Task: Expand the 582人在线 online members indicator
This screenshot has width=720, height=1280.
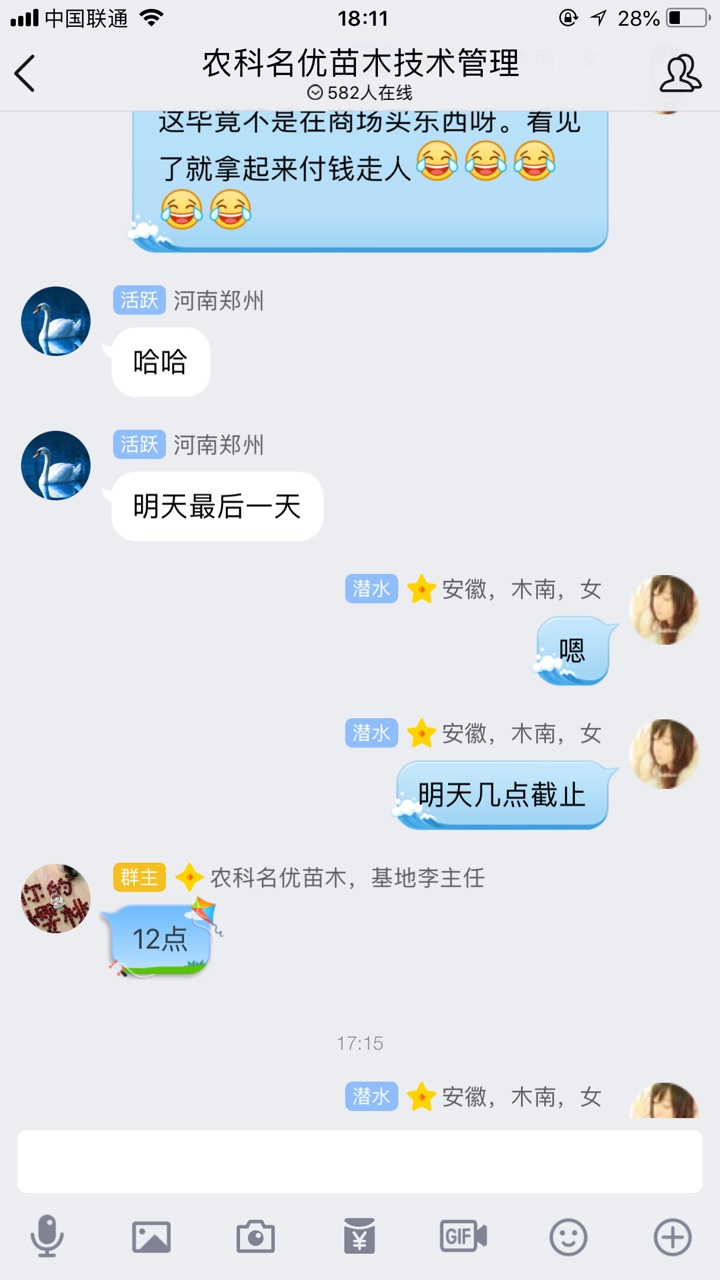Action: point(360,93)
